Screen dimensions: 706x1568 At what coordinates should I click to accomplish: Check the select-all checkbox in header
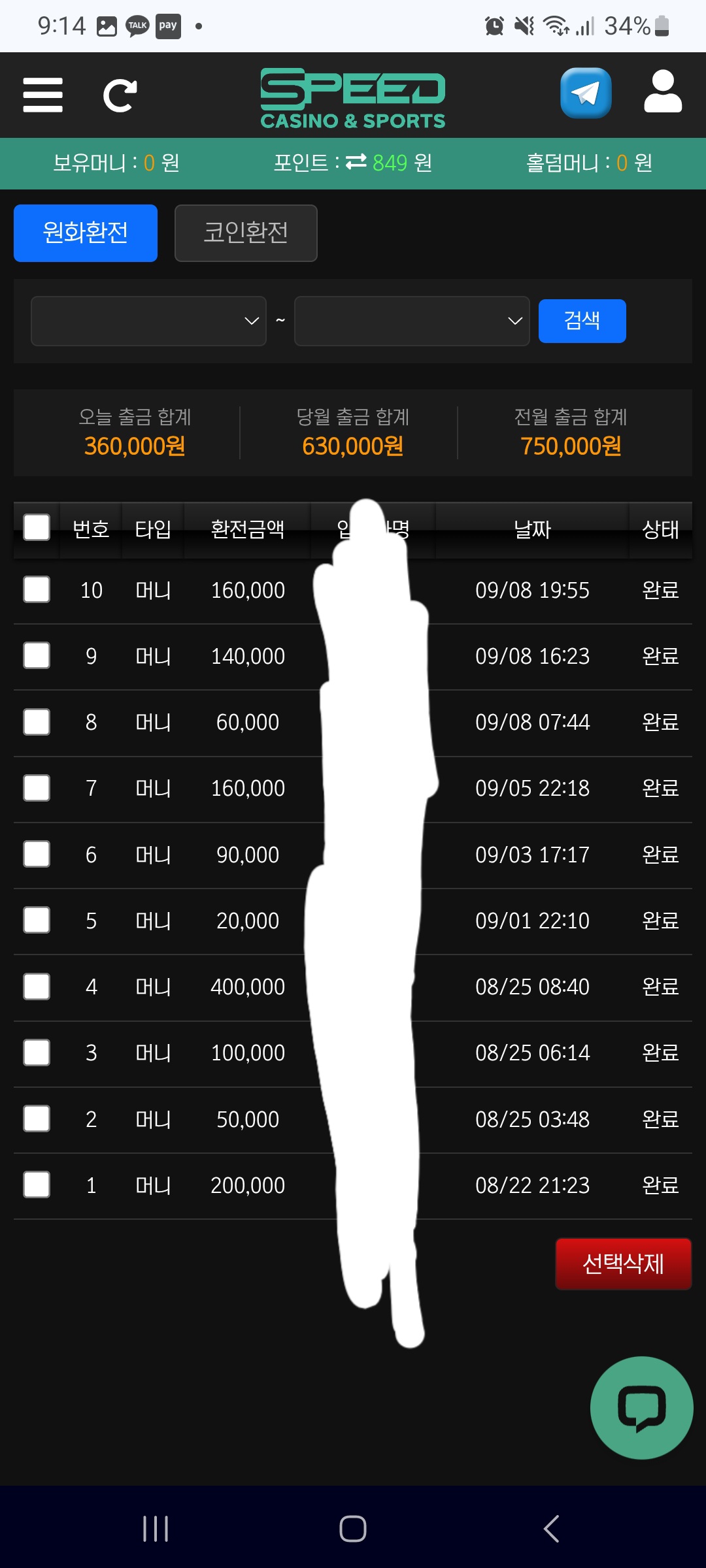37,527
